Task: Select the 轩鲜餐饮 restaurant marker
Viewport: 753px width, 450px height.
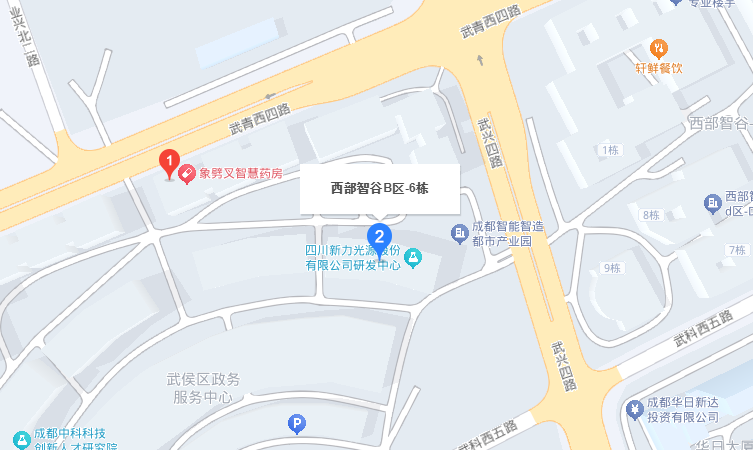Action: coord(659,47)
